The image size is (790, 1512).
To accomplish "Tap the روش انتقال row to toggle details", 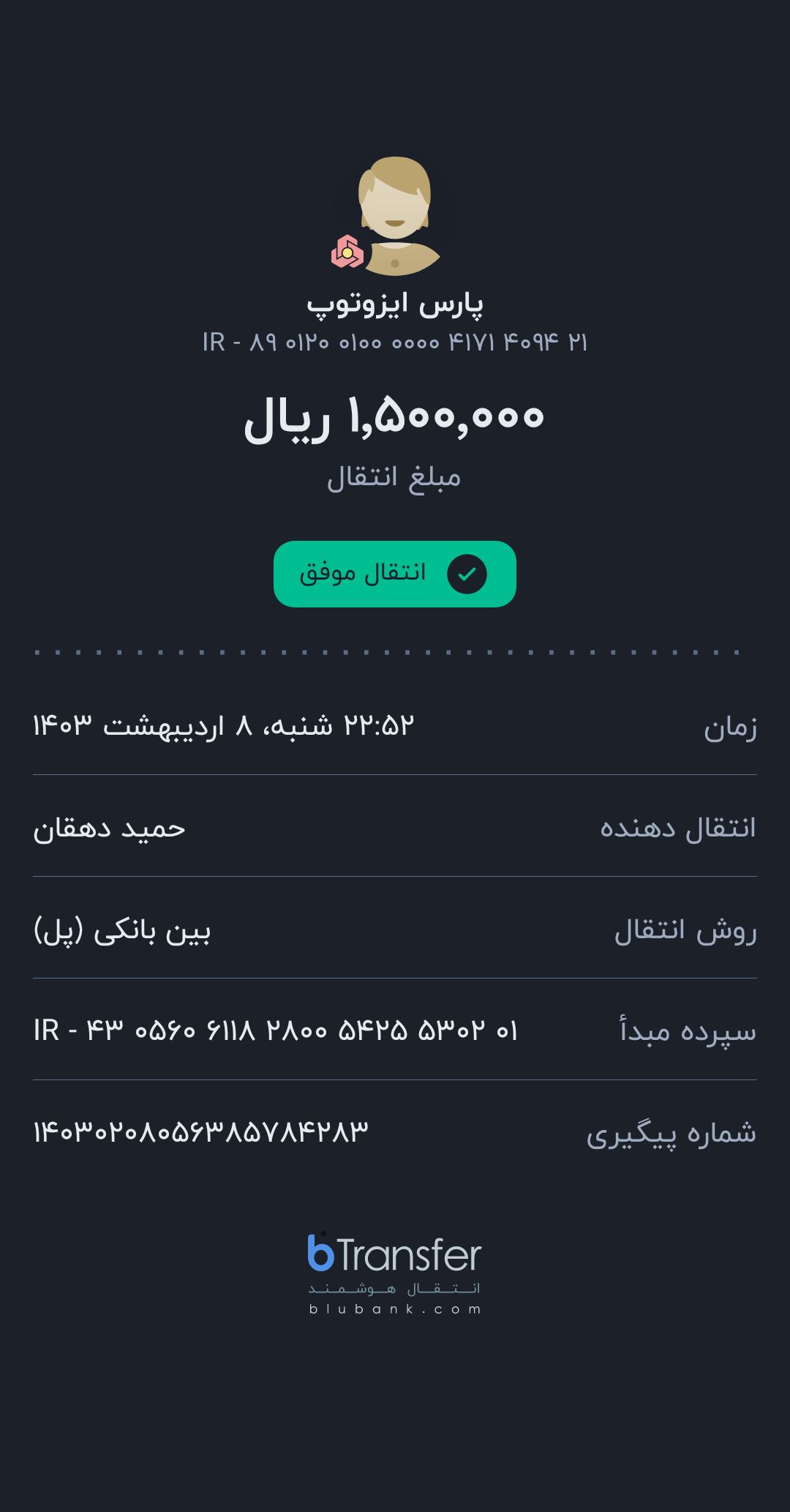I will point(395,932).
